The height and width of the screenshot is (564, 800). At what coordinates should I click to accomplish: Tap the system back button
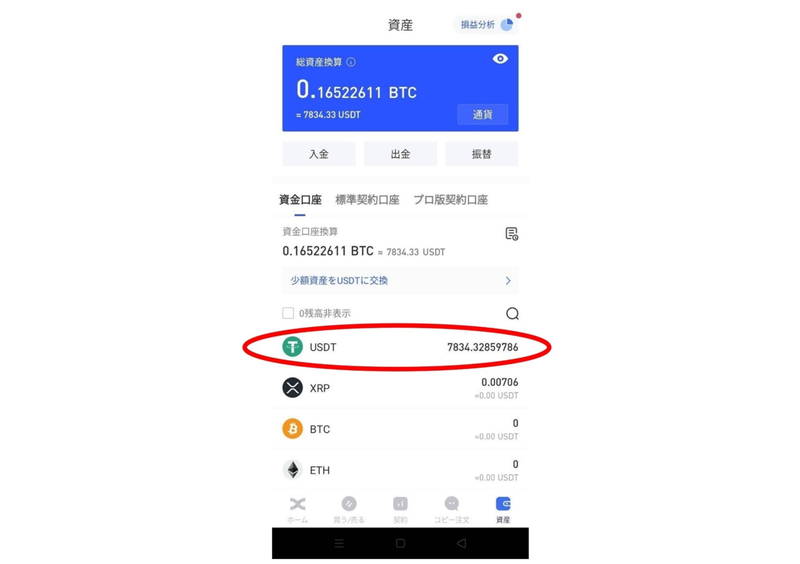pyautogui.click(x=461, y=543)
